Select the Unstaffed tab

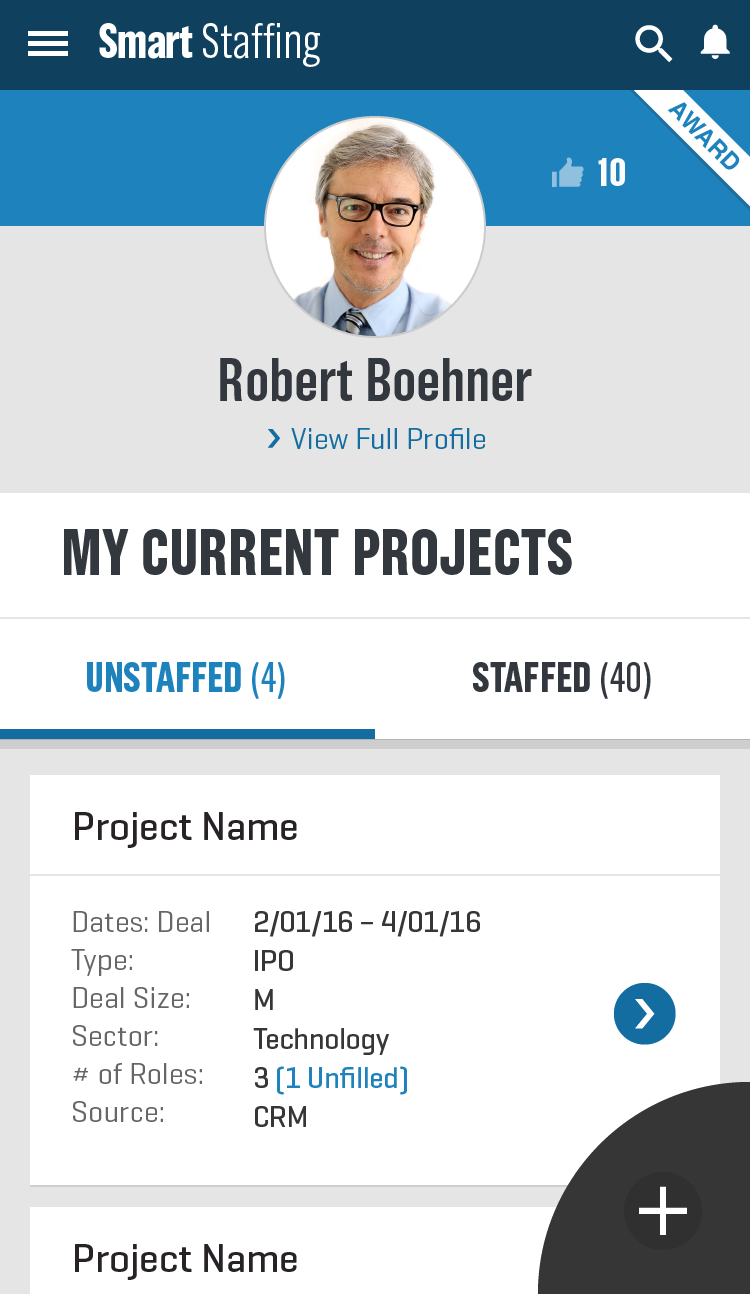(187, 679)
